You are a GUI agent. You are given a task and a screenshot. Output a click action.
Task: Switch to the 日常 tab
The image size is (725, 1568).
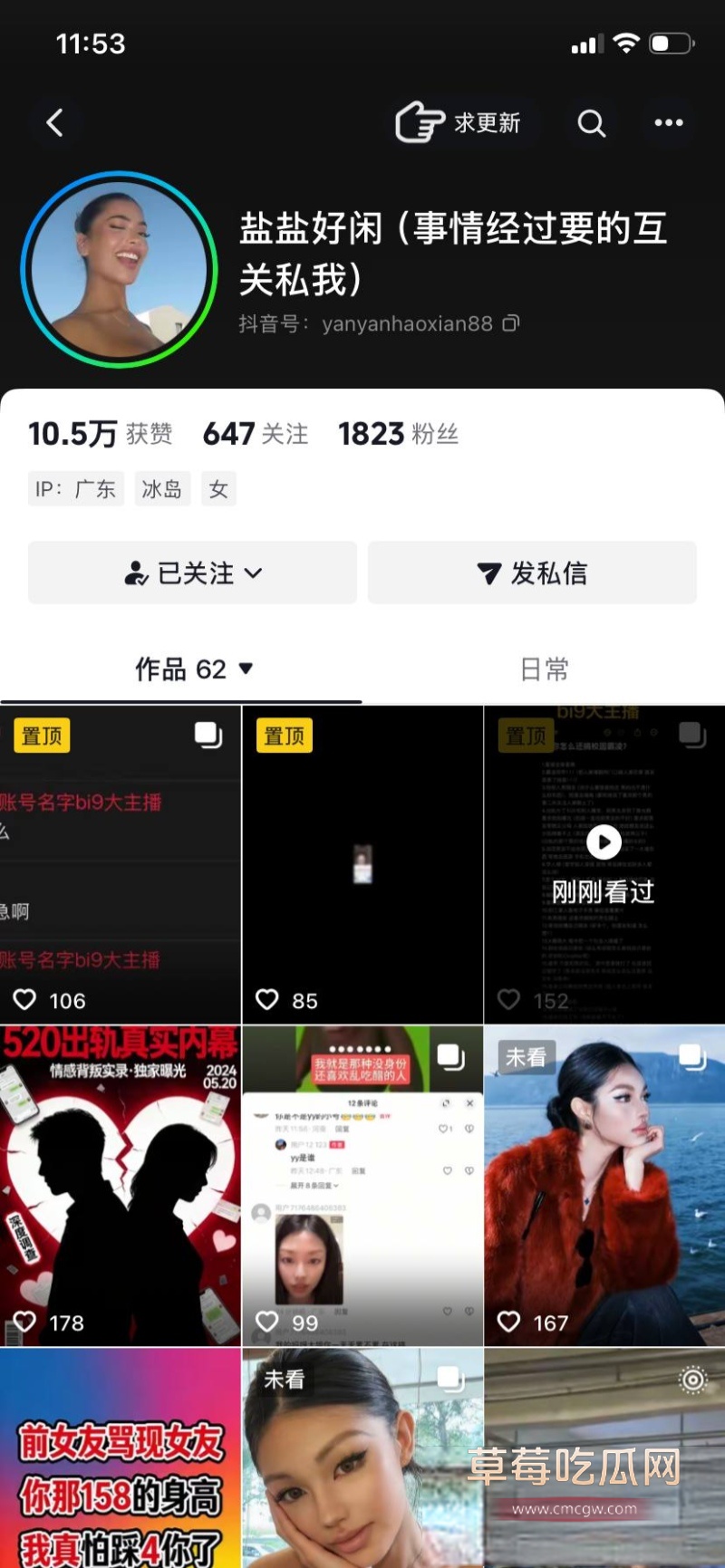coord(544,669)
